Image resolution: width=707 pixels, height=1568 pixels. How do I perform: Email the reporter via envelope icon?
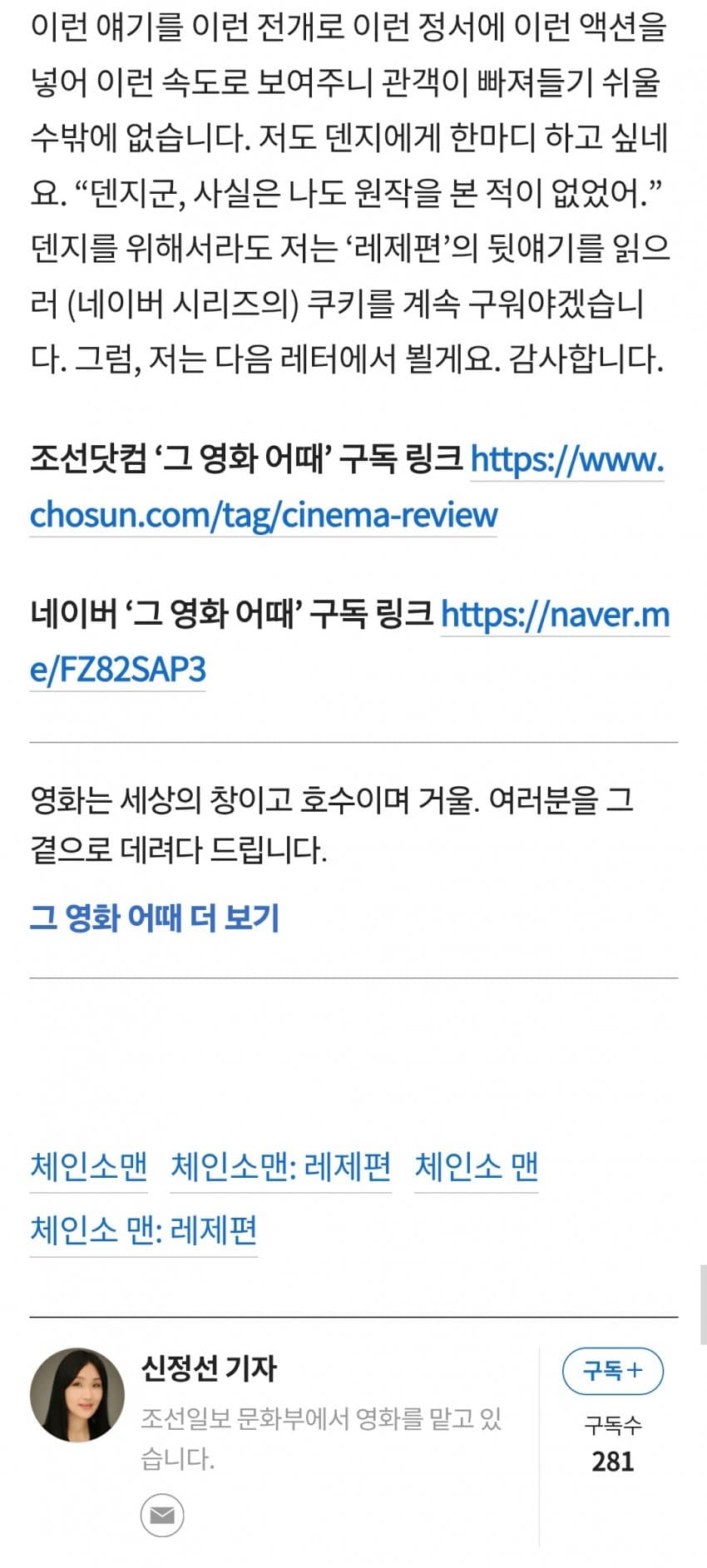click(x=162, y=1515)
